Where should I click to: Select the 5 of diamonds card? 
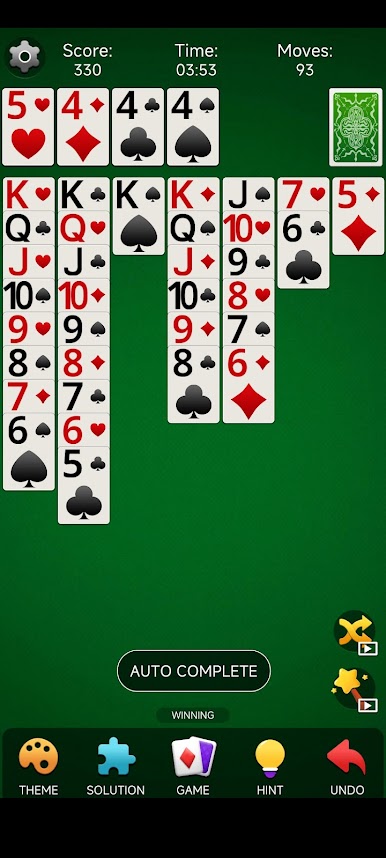click(359, 216)
